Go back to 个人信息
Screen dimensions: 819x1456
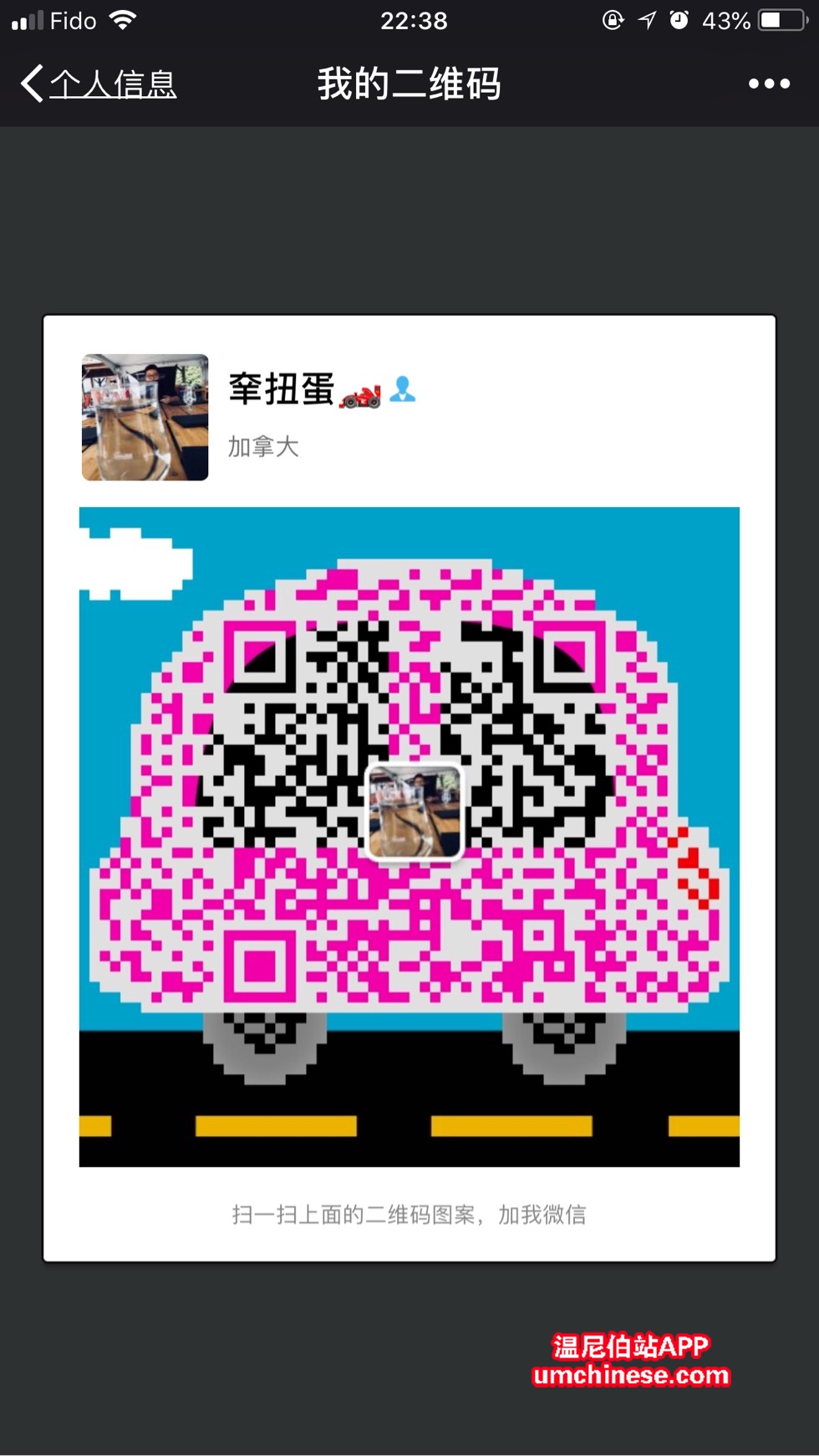point(98,84)
